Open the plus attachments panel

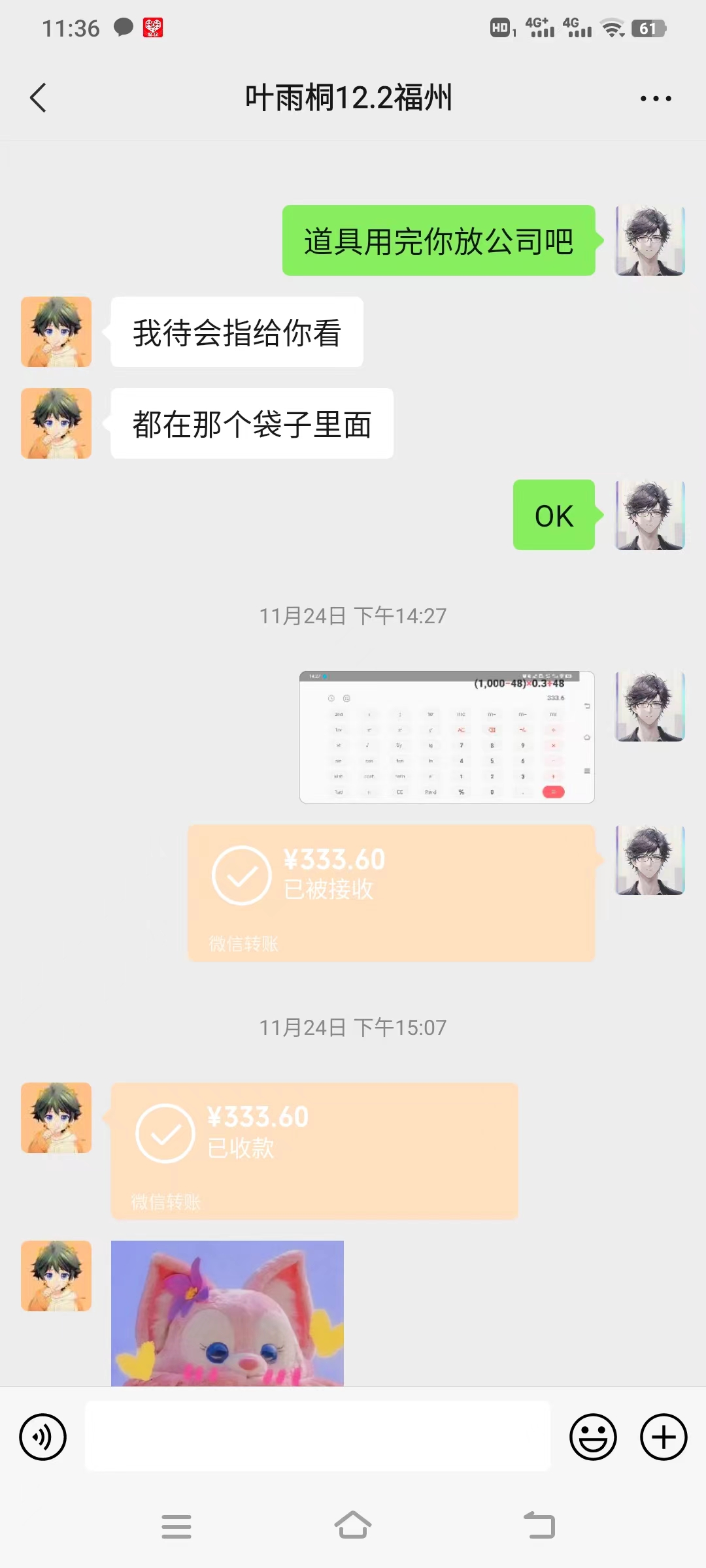click(664, 1437)
